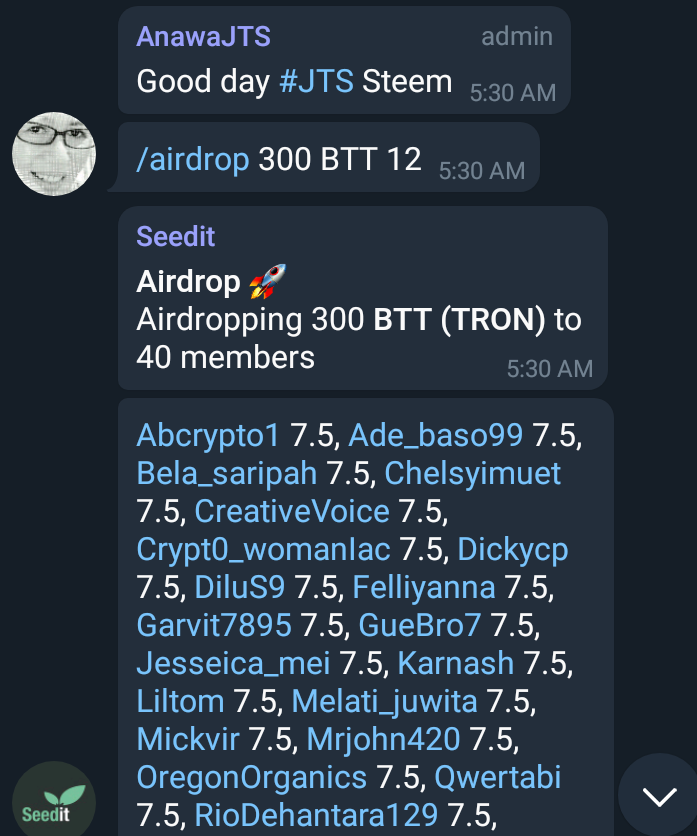Open CreativeVoice's profile mention
This screenshot has height=836, width=697.
coord(292,512)
